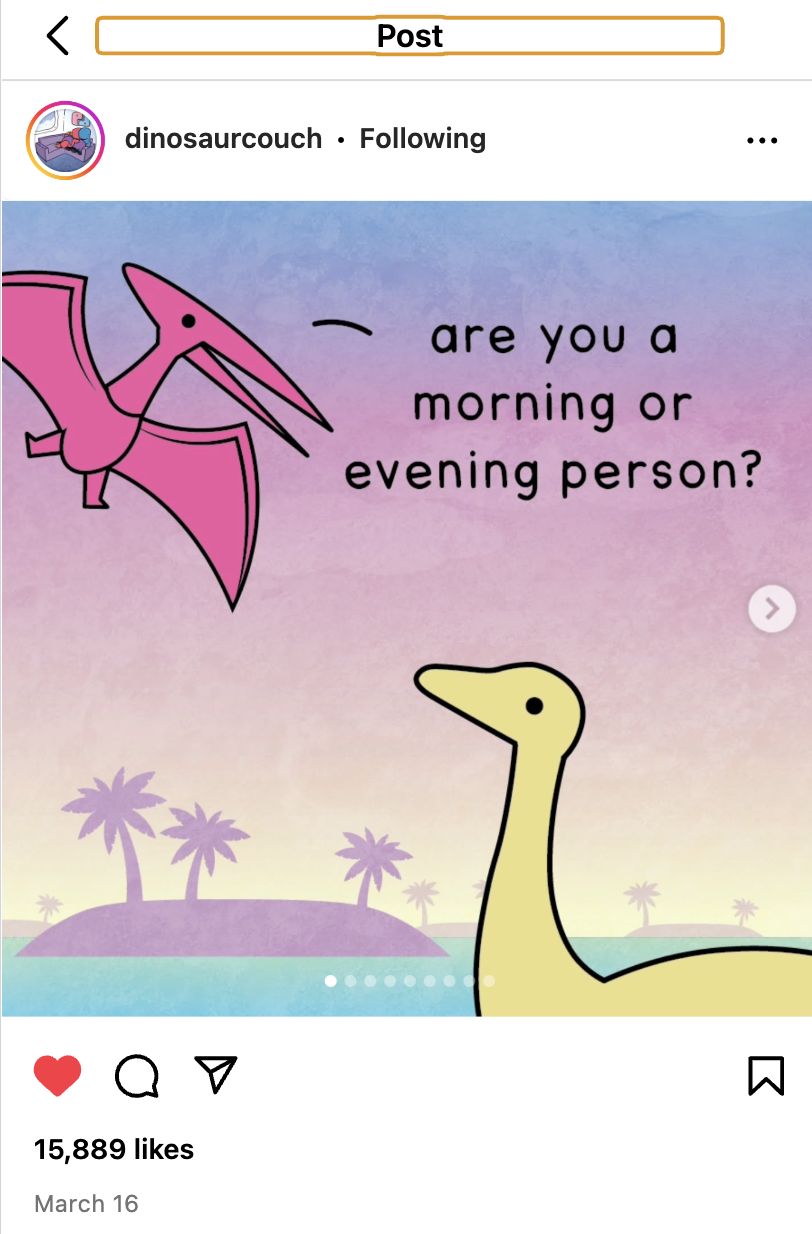Unlike the post with the red heart
The height and width of the screenshot is (1234, 812).
point(58,1076)
